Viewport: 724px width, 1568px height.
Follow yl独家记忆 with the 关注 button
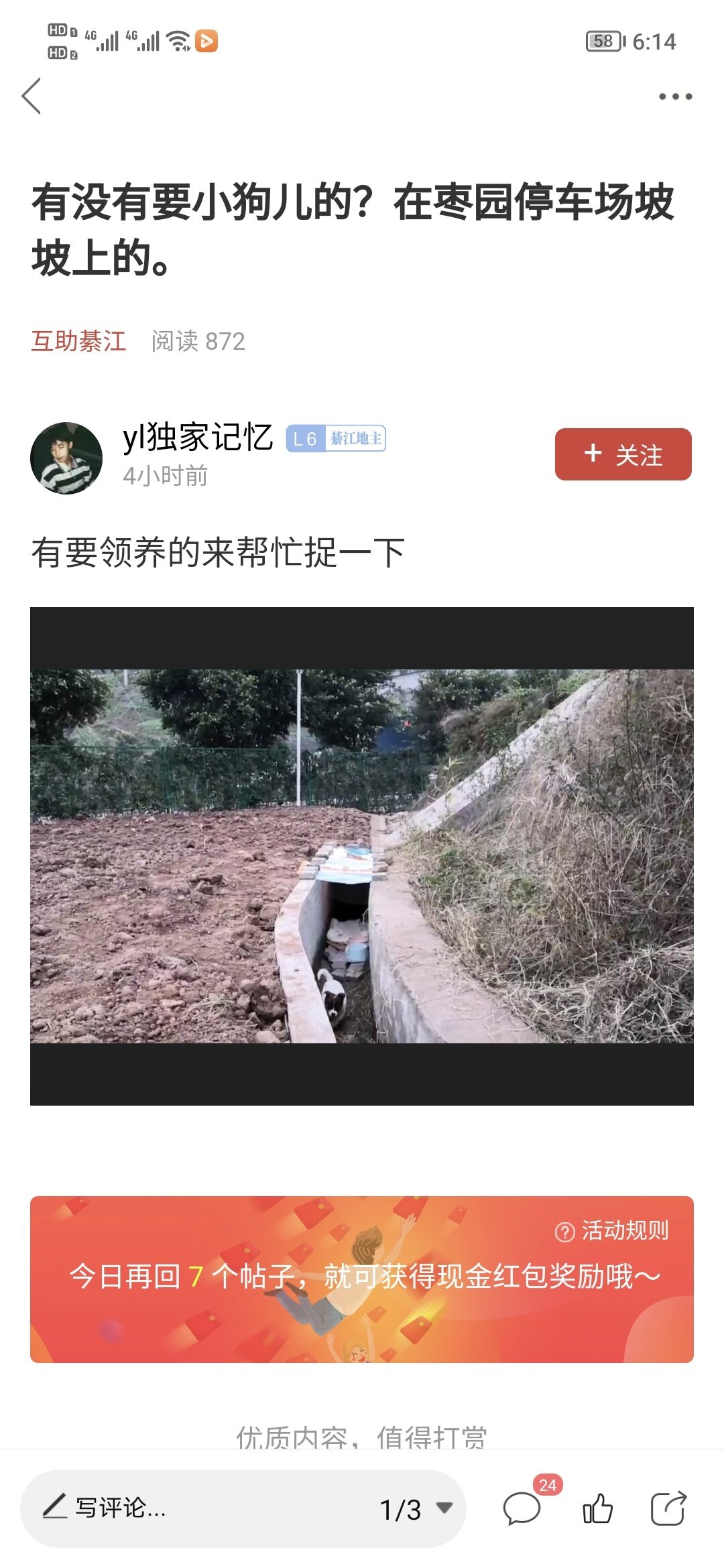tap(623, 454)
